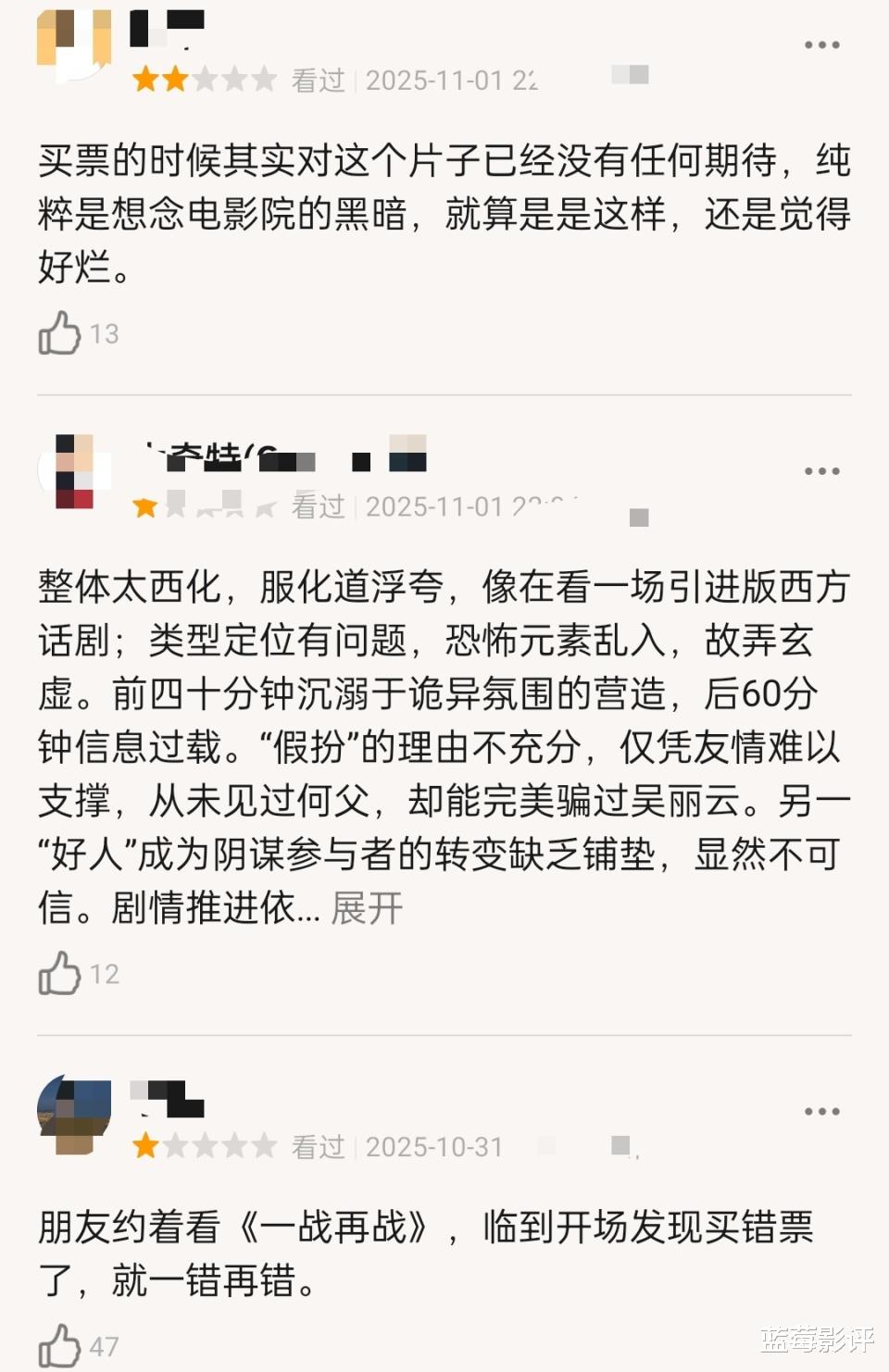889x1372 pixels.
Task: Open overflow menu on the 一战再战 review
Action: click(x=821, y=1111)
